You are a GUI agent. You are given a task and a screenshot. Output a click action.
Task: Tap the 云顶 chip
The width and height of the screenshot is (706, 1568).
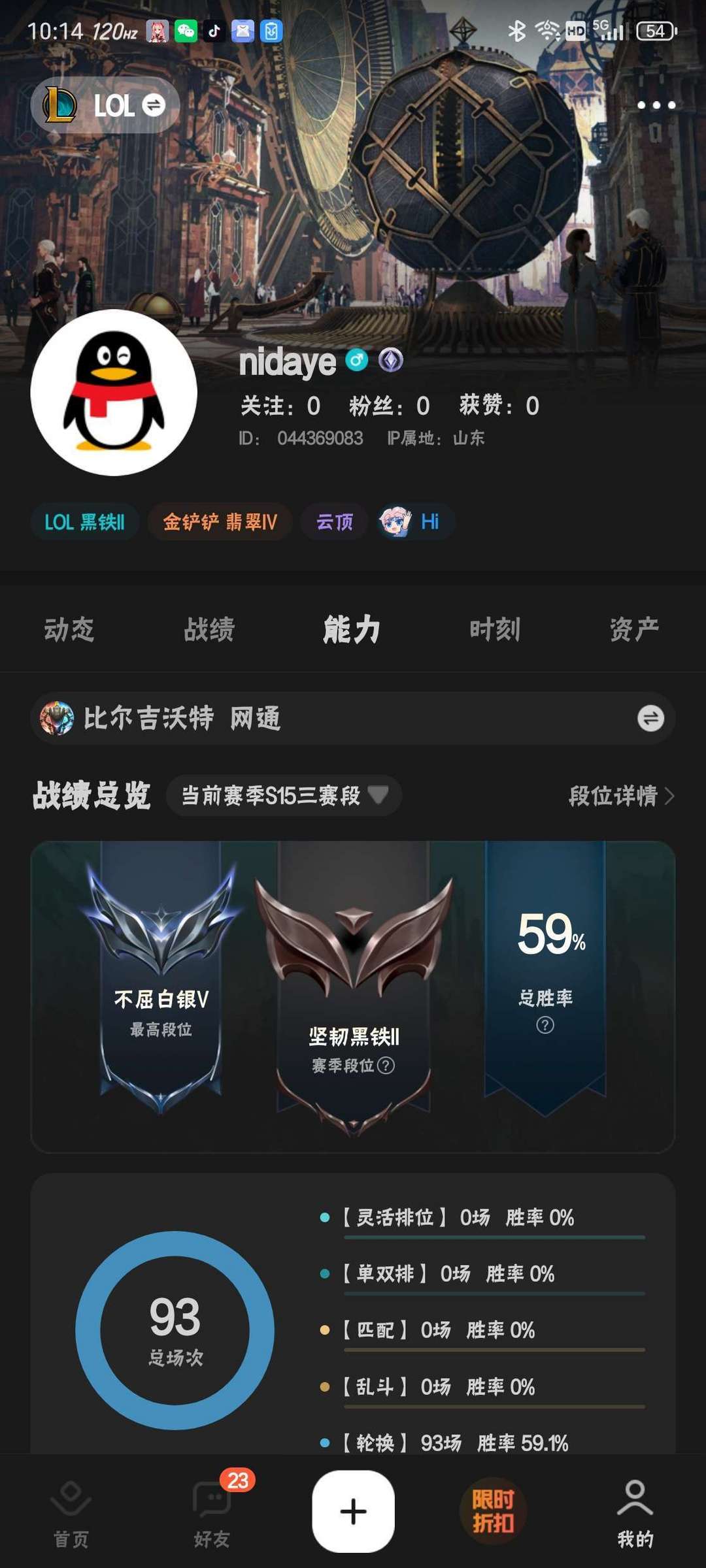(x=334, y=522)
